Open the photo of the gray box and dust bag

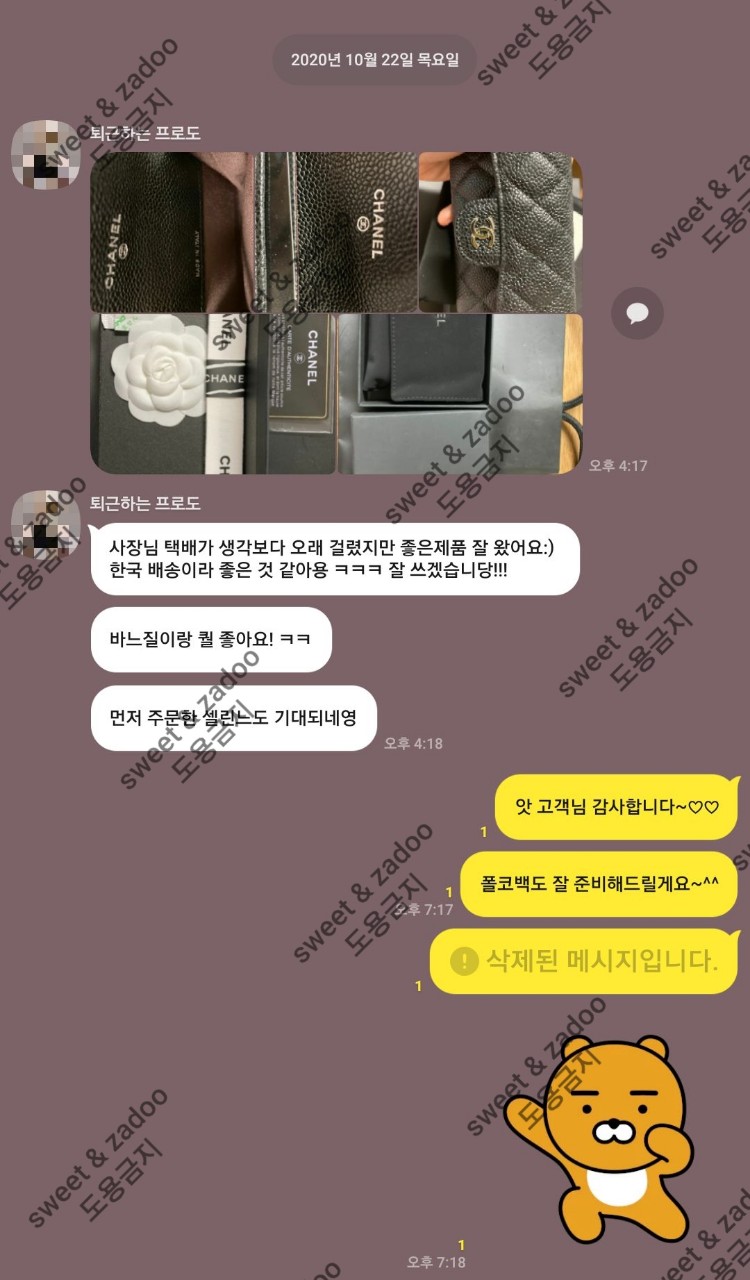point(459,393)
